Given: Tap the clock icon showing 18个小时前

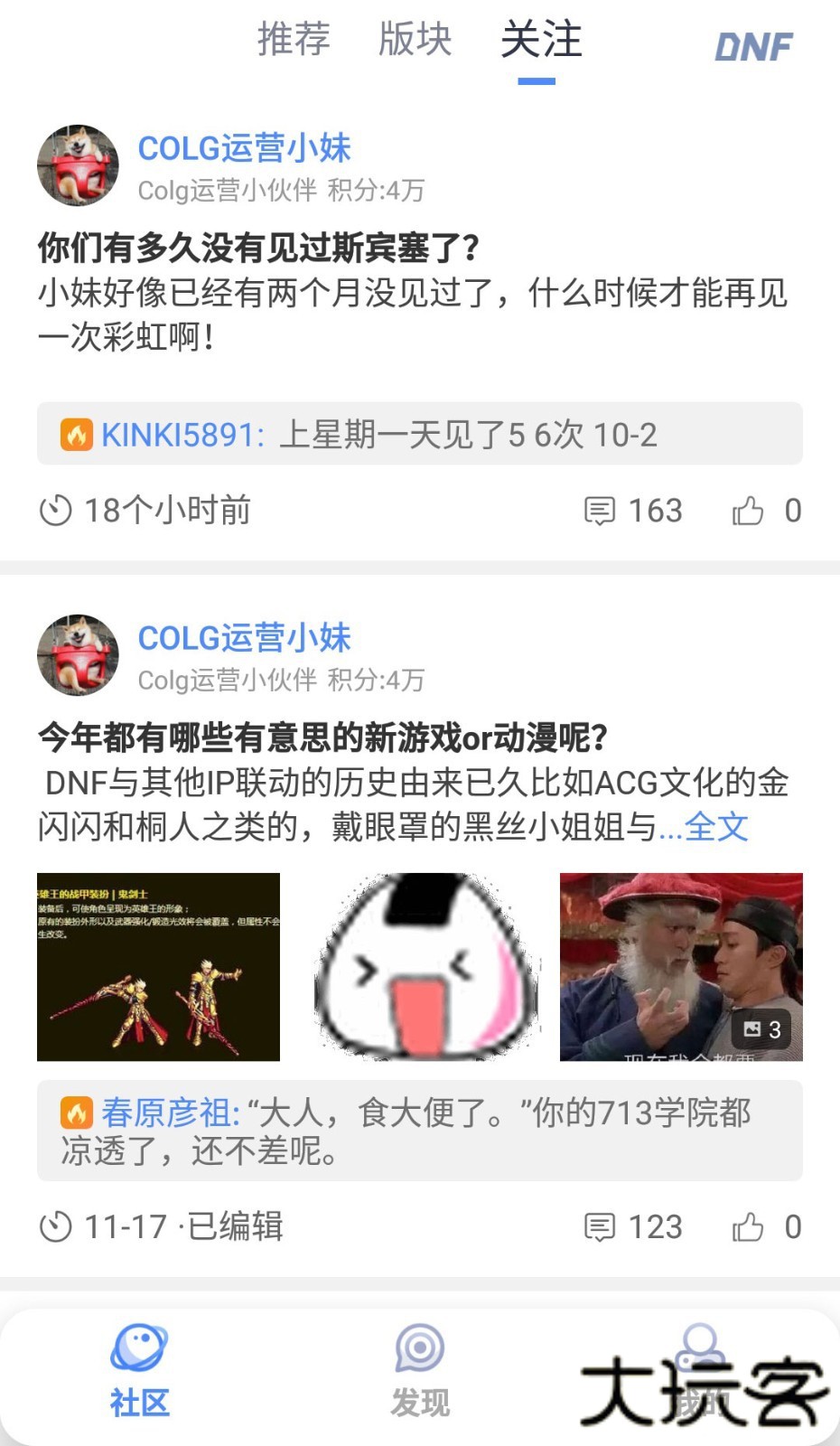Looking at the screenshot, I should click(57, 510).
